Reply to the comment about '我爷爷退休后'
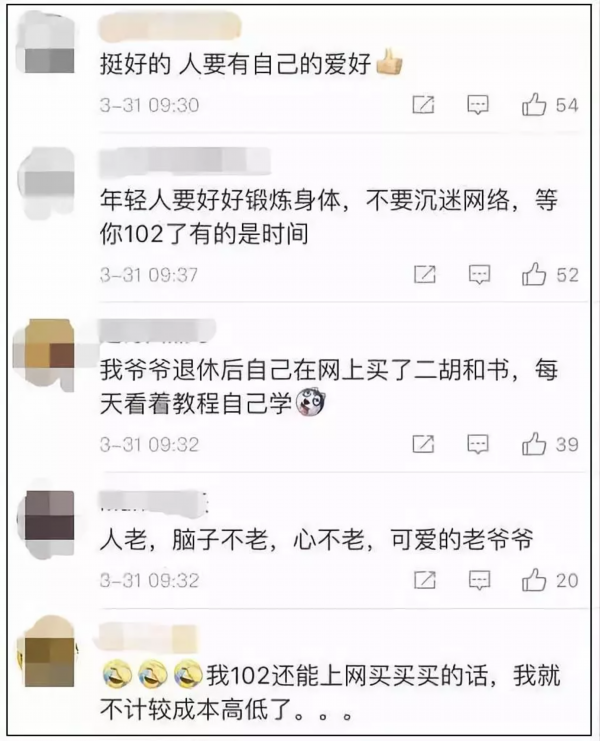 tap(479, 443)
